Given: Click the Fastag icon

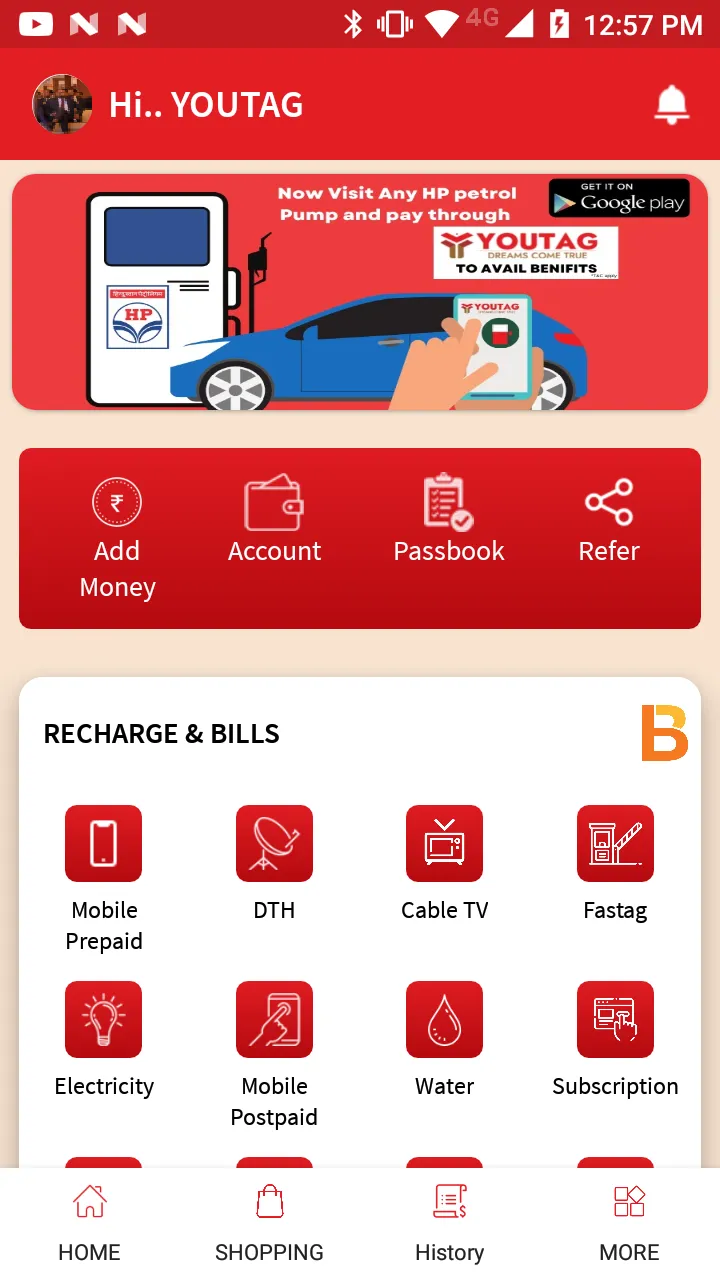Looking at the screenshot, I should [x=615, y=843].
